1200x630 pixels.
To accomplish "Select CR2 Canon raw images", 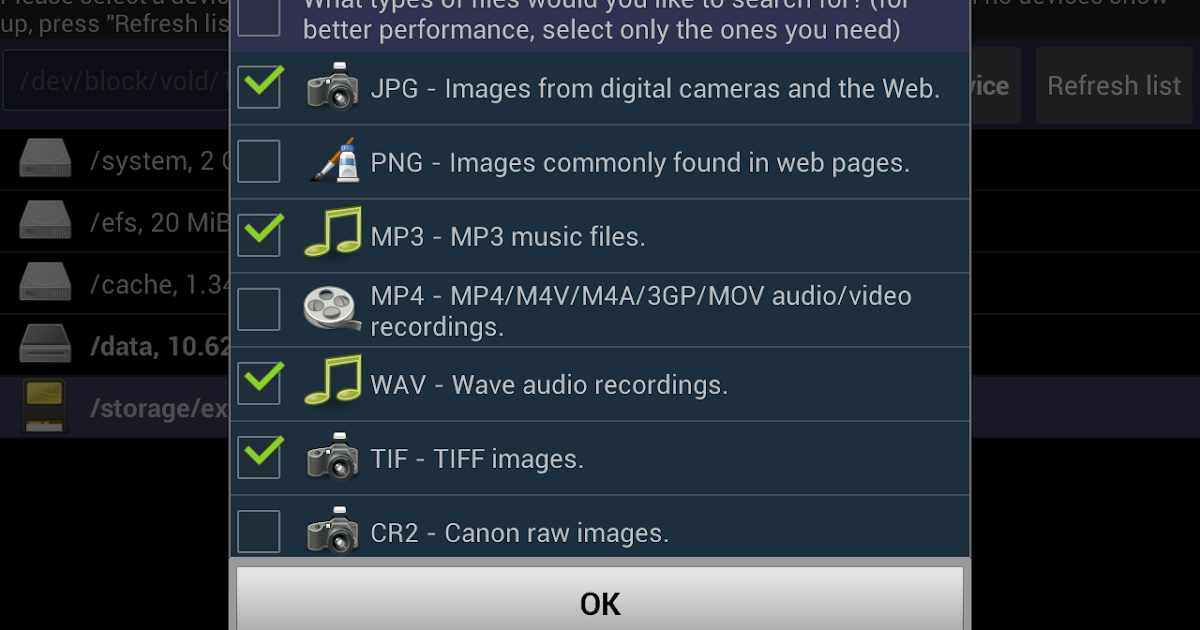I will coord(259,532).
